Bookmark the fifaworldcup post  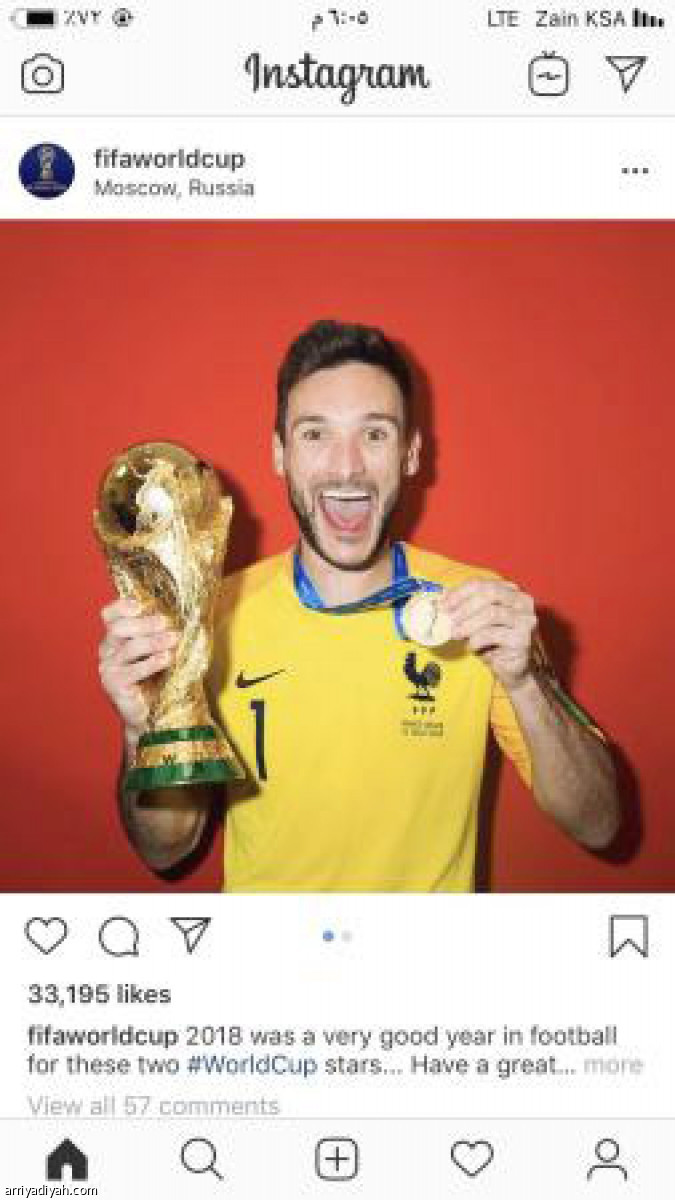[x=628, y=937]
